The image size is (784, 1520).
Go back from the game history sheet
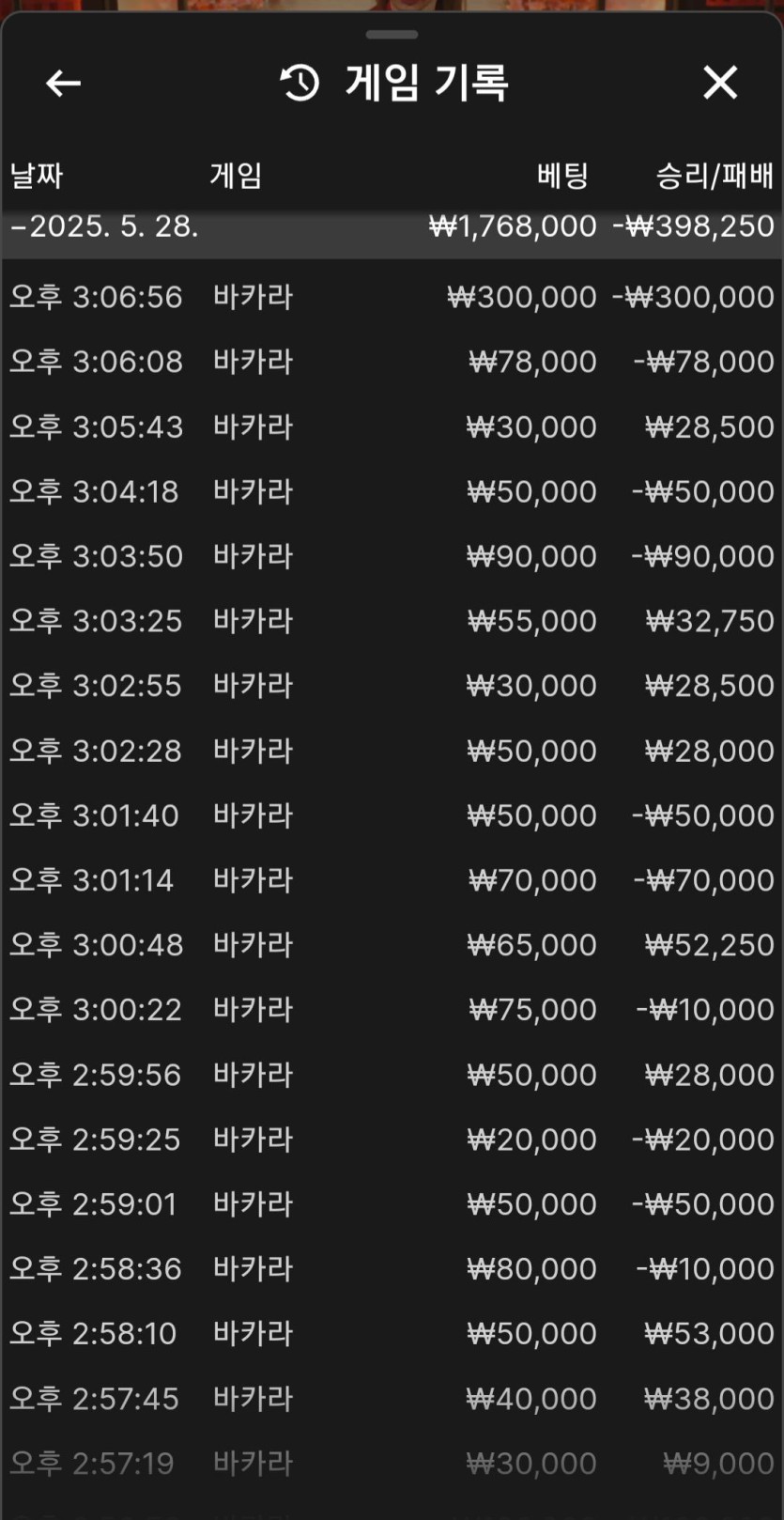[x=63, y=84]
